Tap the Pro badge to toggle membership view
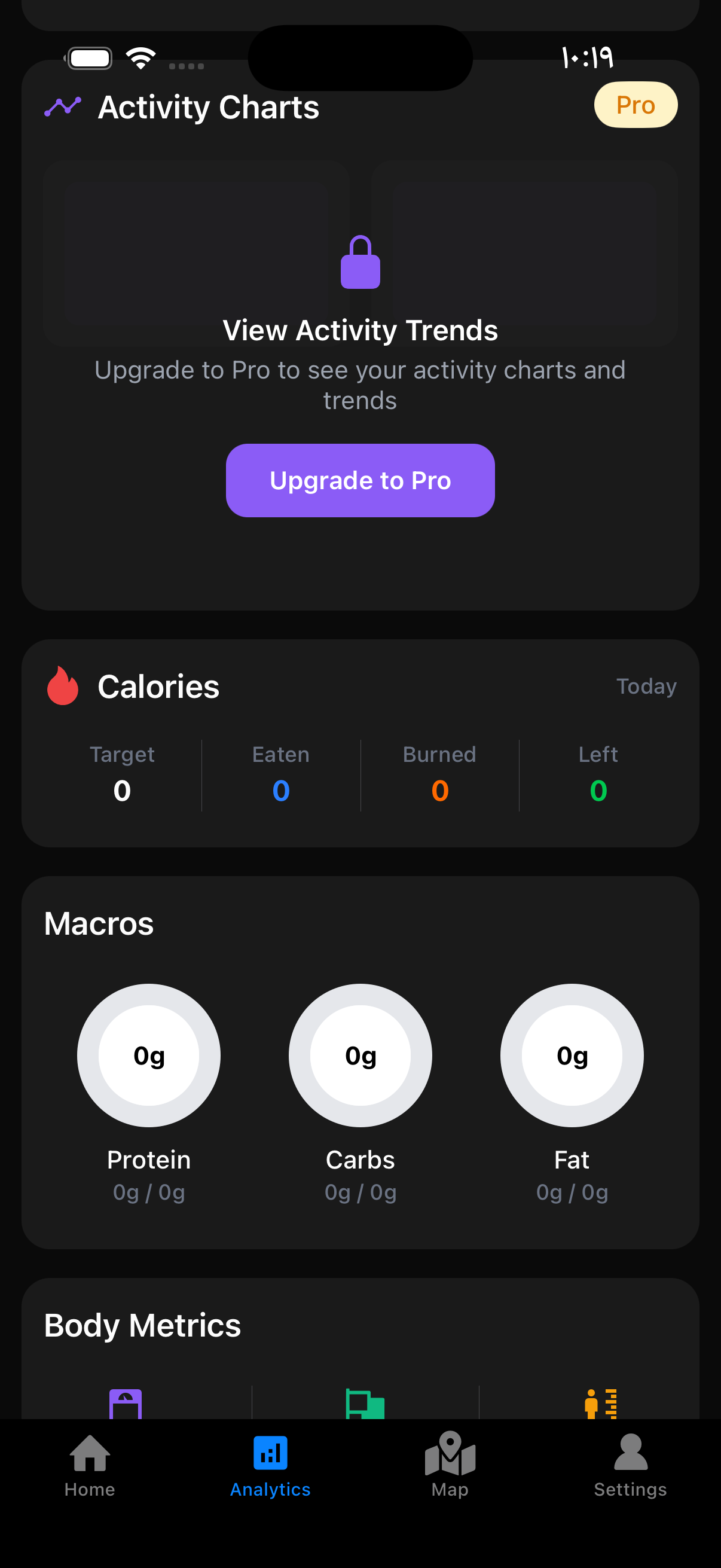Image resolution: width=721 pixels, height=1568 pixels. pyautogui.click(x=636, y=105)
